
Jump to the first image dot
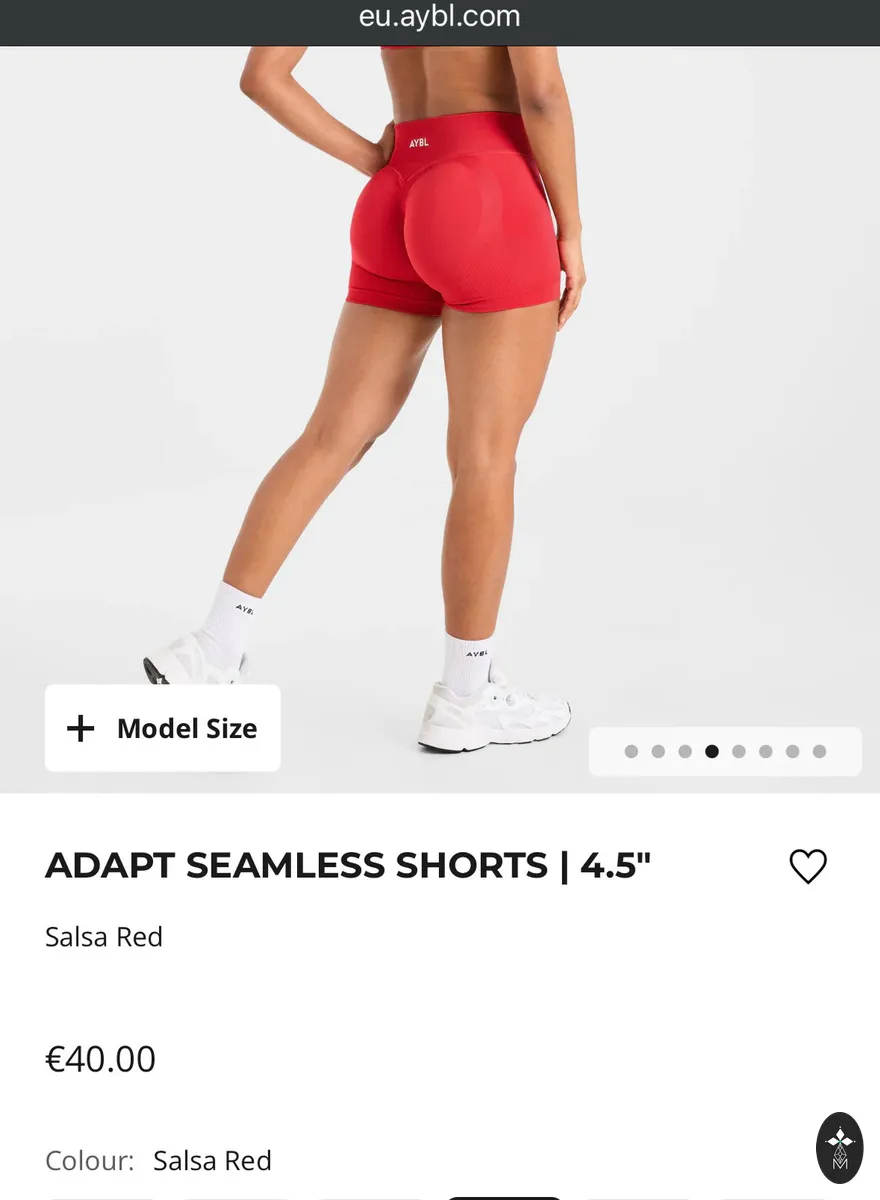coord(631,751)
